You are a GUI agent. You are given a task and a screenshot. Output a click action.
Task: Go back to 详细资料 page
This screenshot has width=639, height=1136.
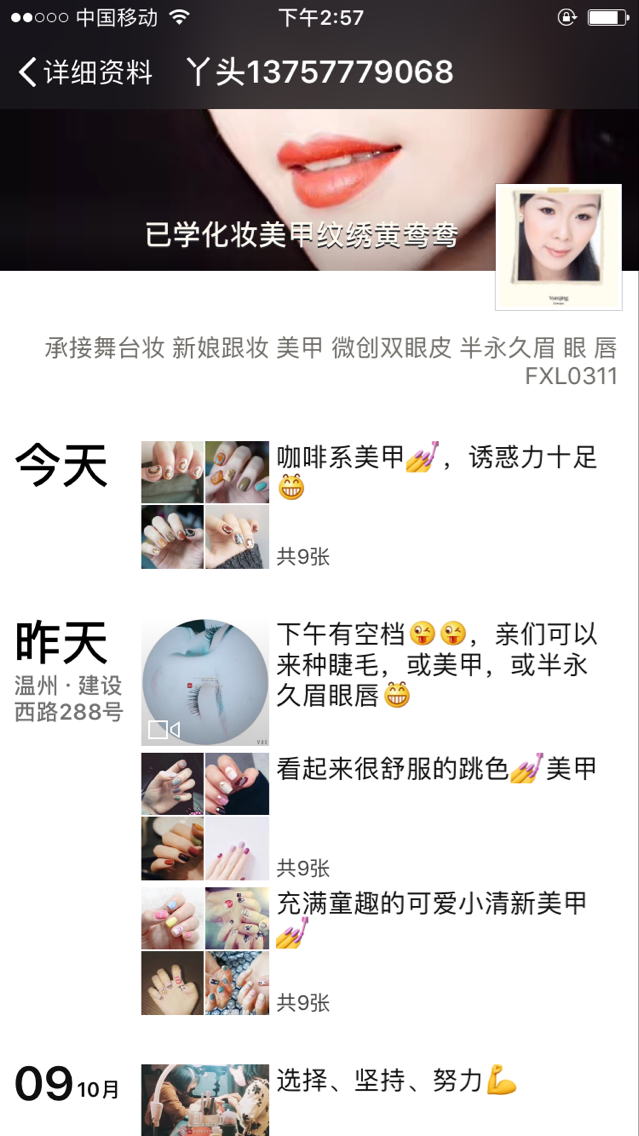point(85,72)
